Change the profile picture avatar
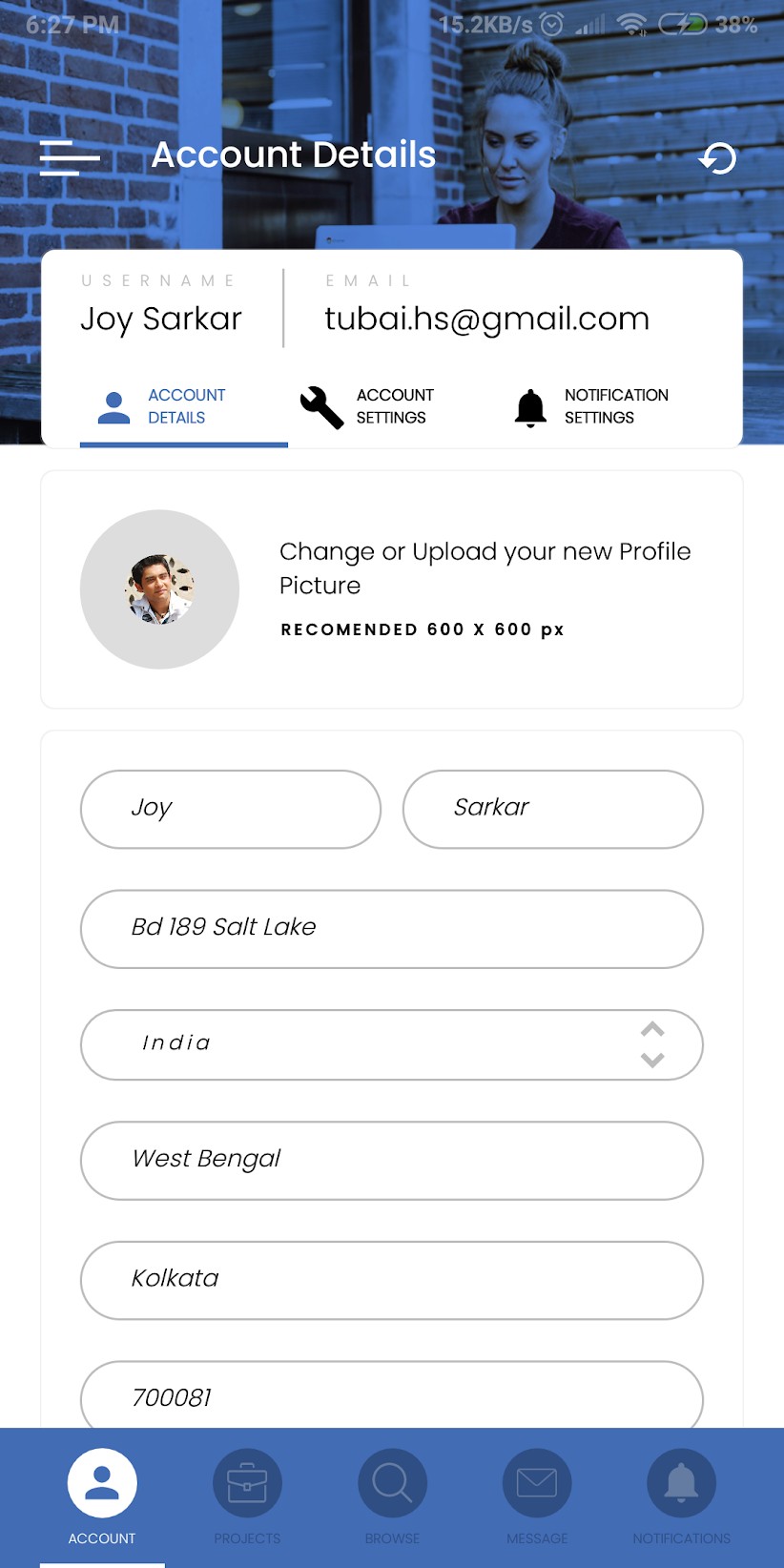784x1568 pixels. (159, 589)
